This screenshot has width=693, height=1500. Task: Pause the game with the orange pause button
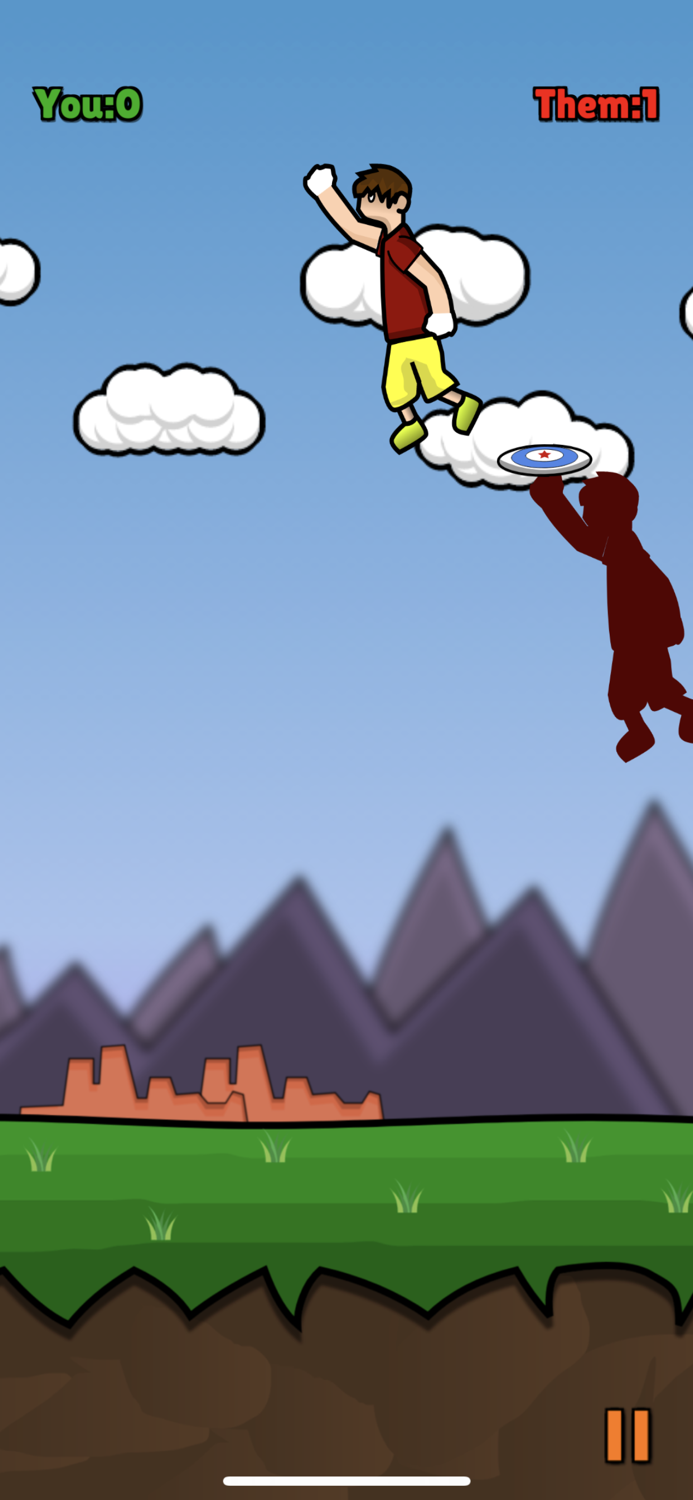point(628,1435)
